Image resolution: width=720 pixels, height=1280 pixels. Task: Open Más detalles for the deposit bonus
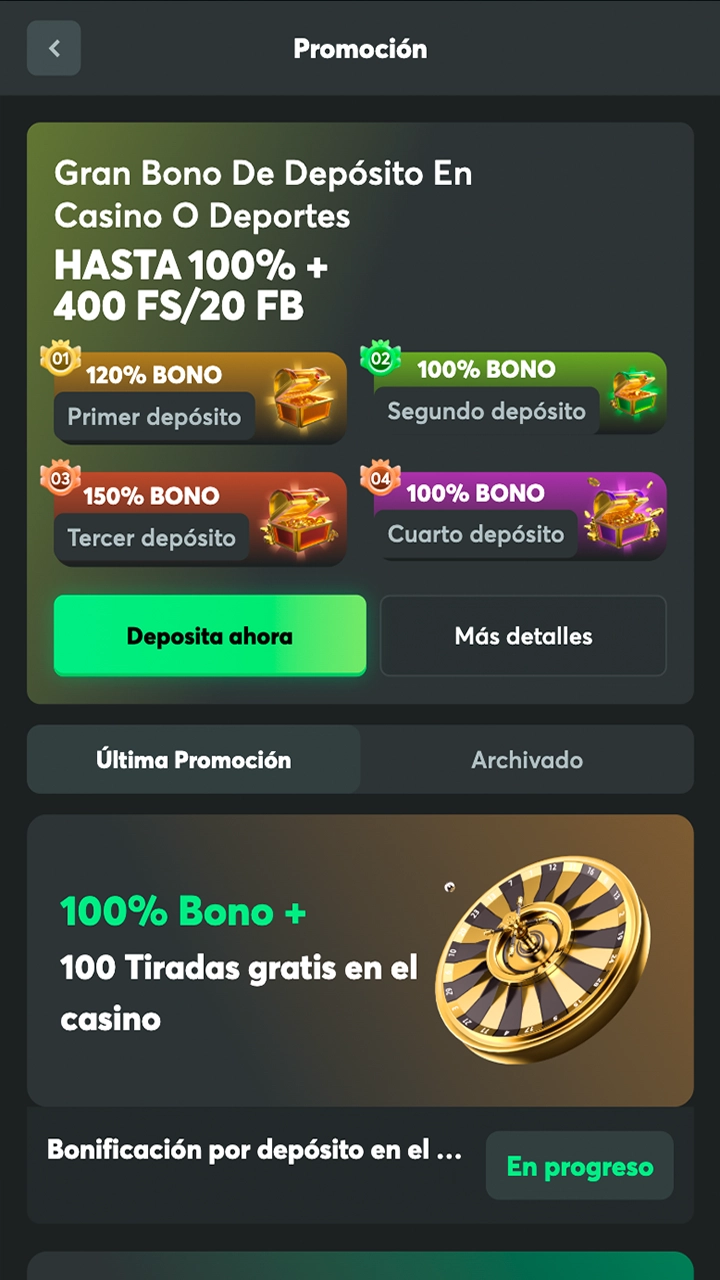[523, 636]
